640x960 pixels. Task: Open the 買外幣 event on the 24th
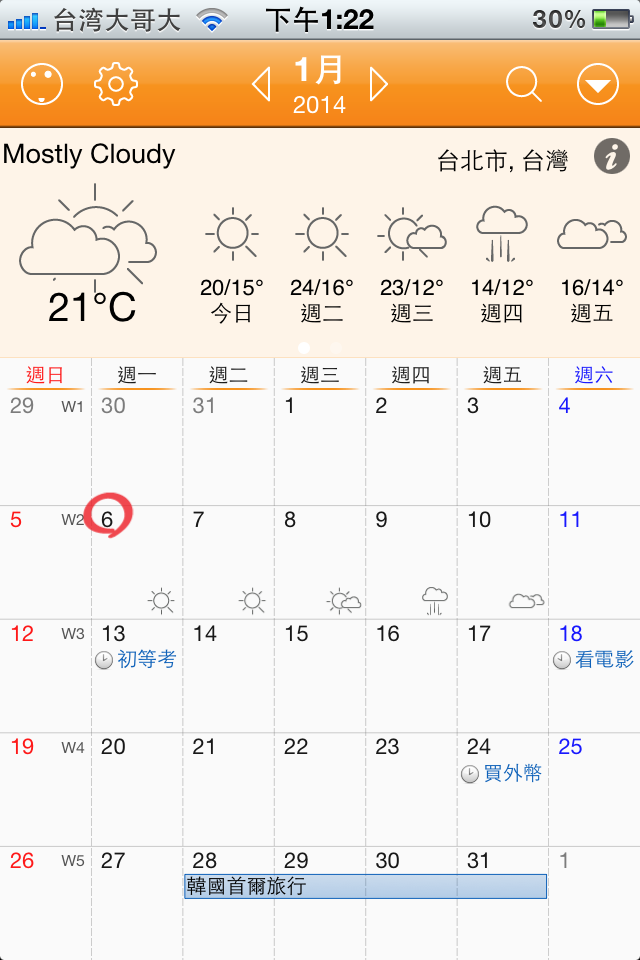pyautogui.click(x=502, y=774)
